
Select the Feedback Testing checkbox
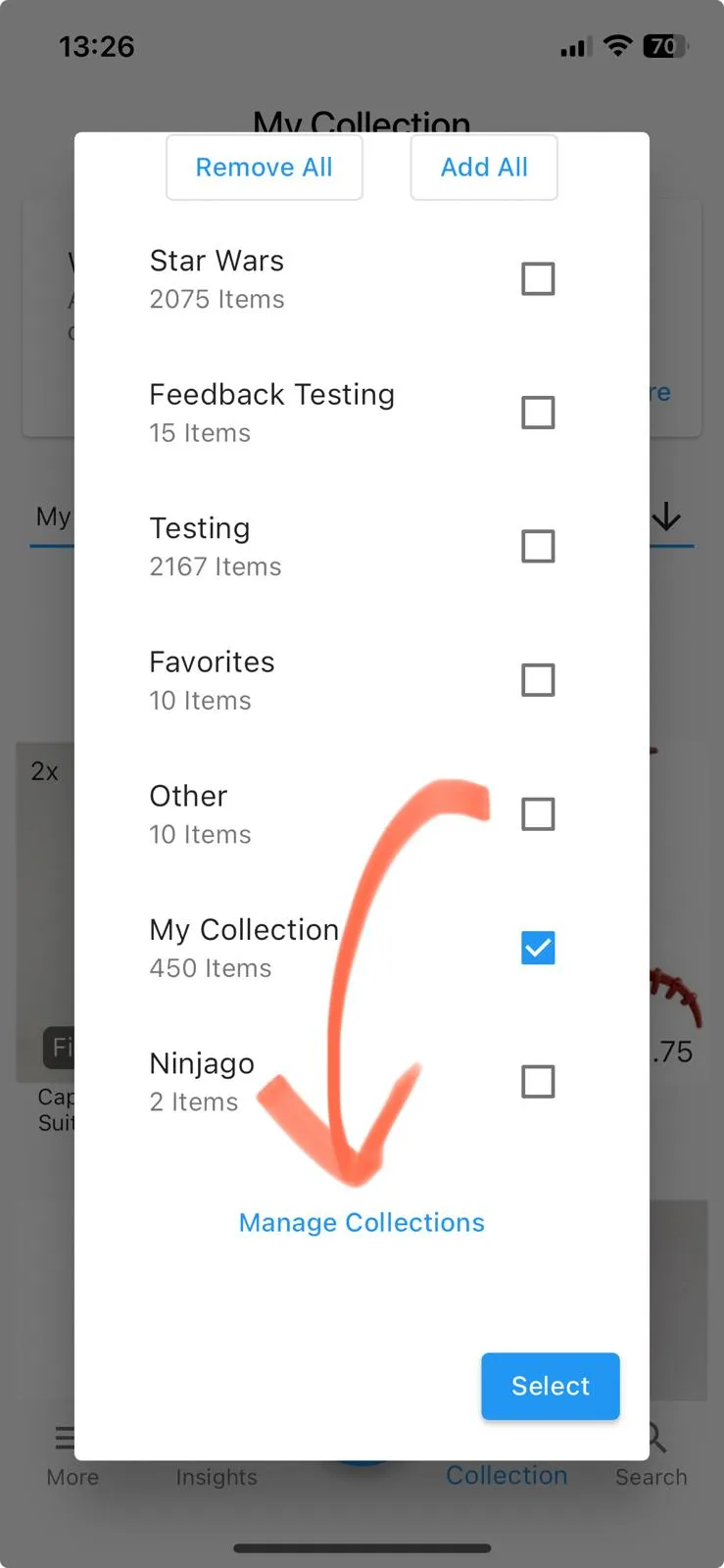[538, 413]
